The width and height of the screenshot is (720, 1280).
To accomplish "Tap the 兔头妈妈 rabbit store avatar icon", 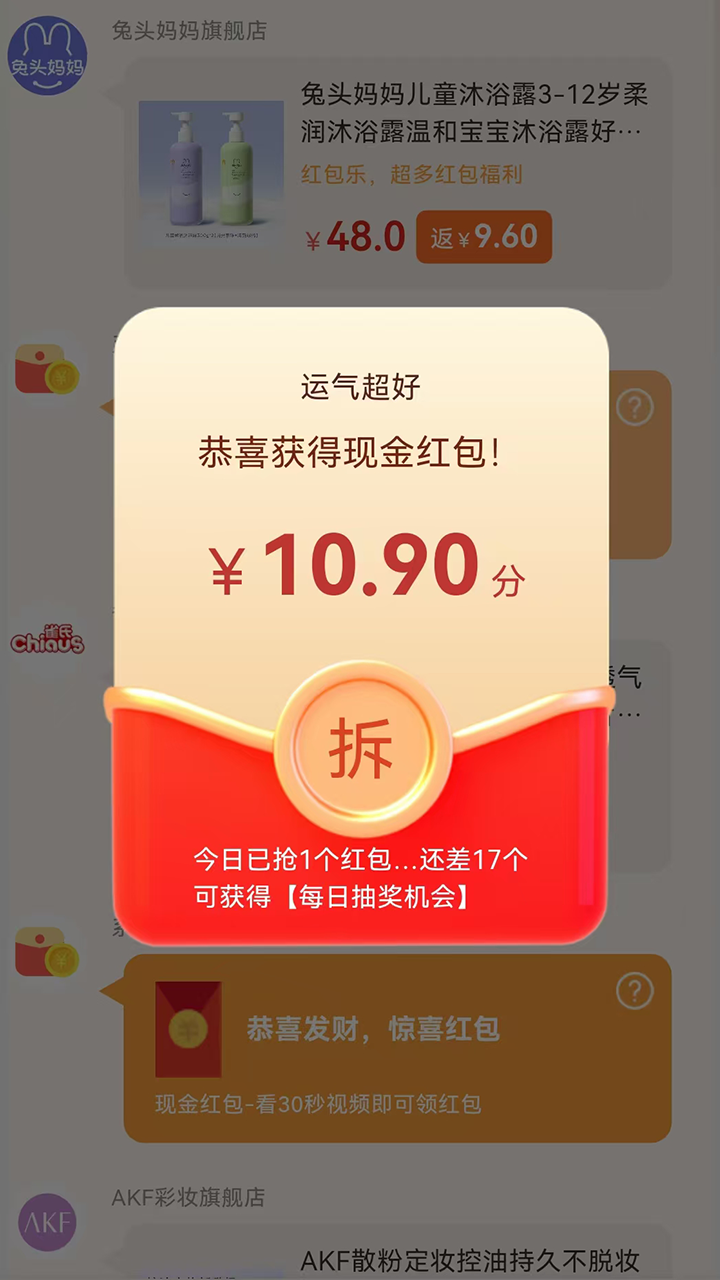I will click(x=50, y=55).
